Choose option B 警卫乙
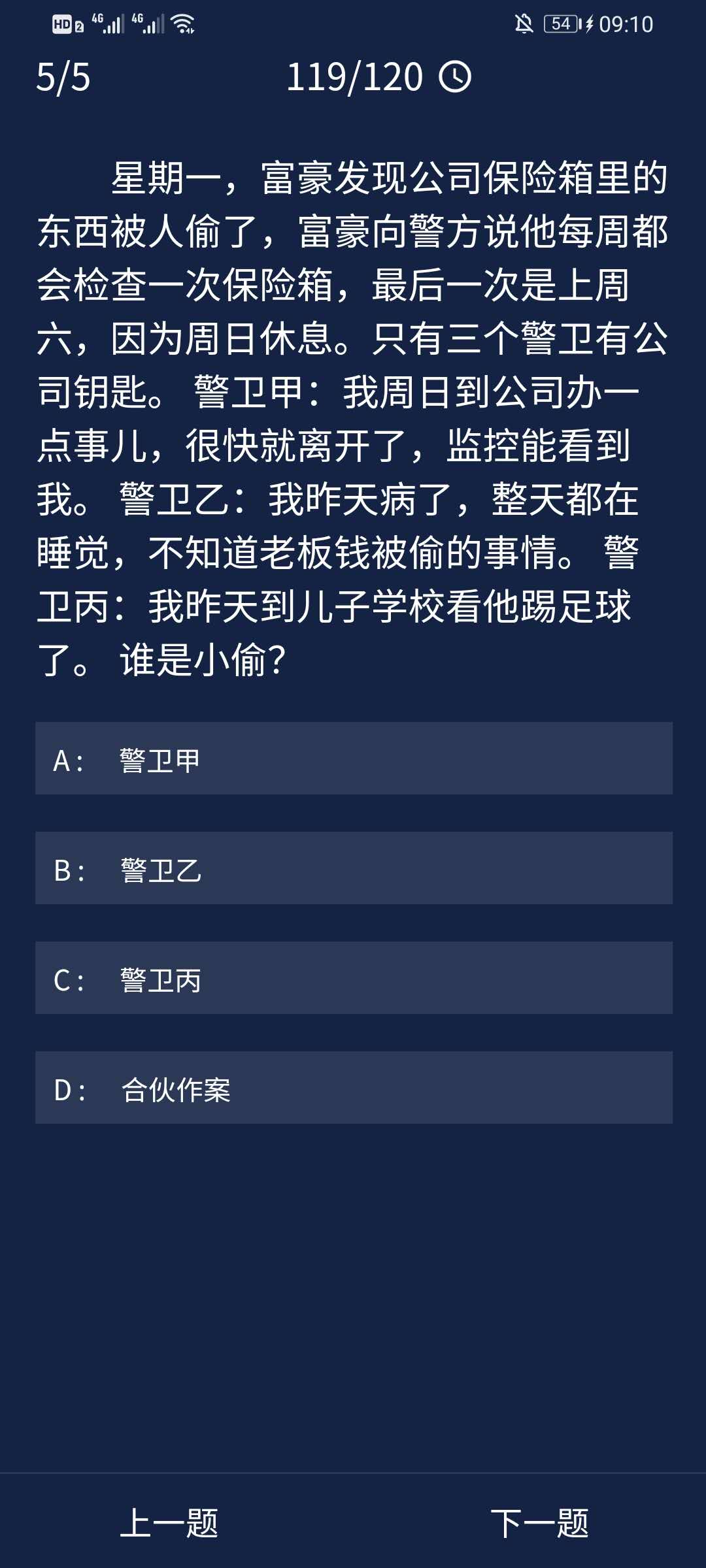706x1568 pixels. tap(353, 868)
